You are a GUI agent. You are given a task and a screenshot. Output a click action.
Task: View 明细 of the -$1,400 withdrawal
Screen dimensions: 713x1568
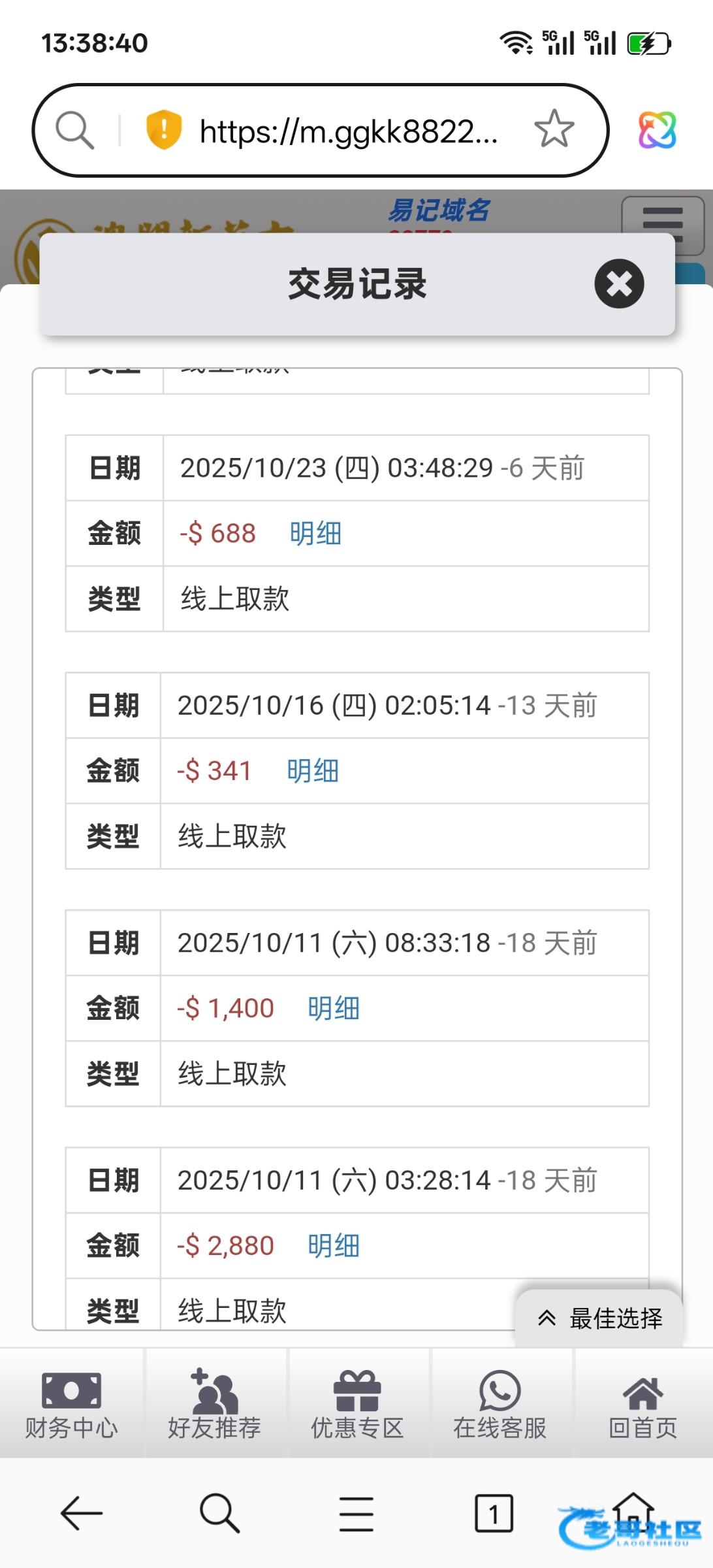tap(334, 1008)
